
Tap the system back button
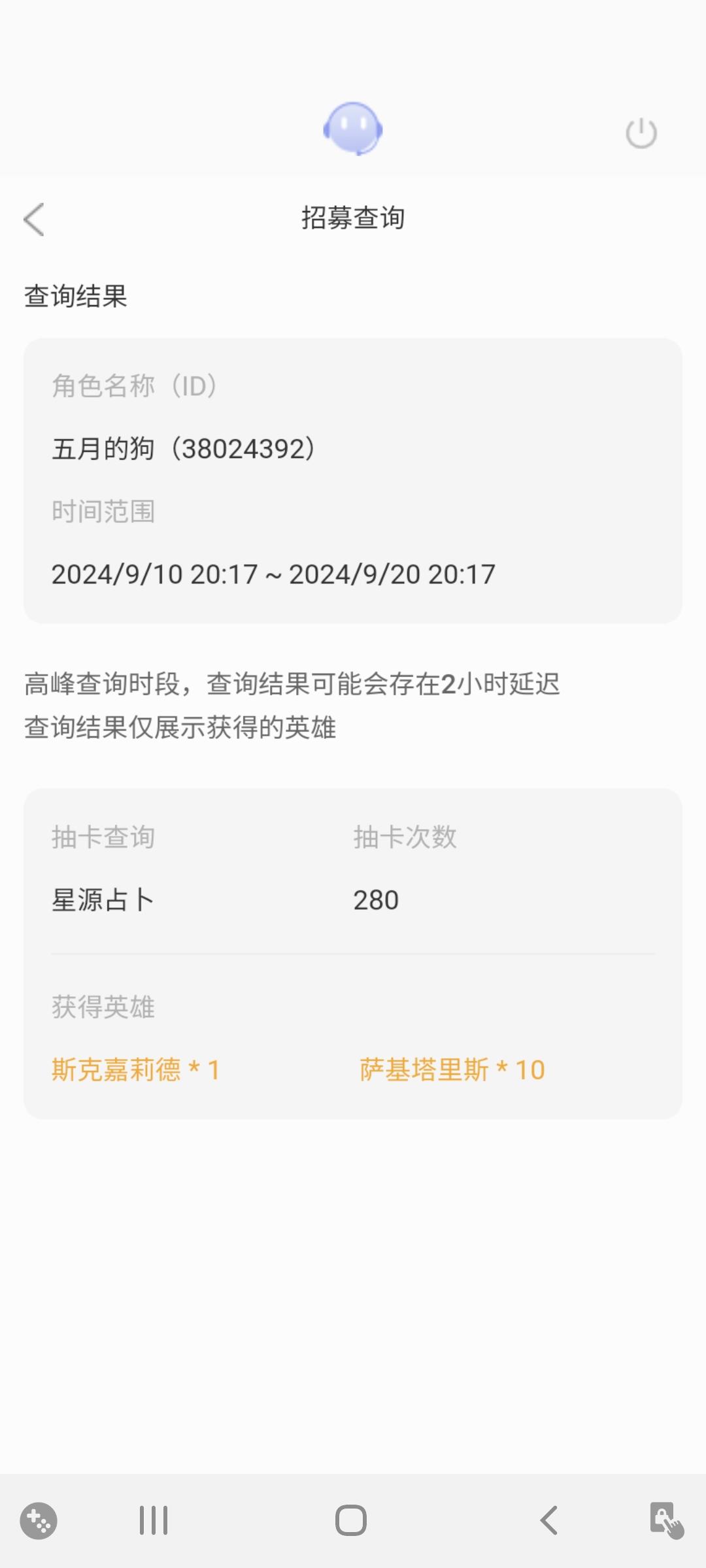549,1520
